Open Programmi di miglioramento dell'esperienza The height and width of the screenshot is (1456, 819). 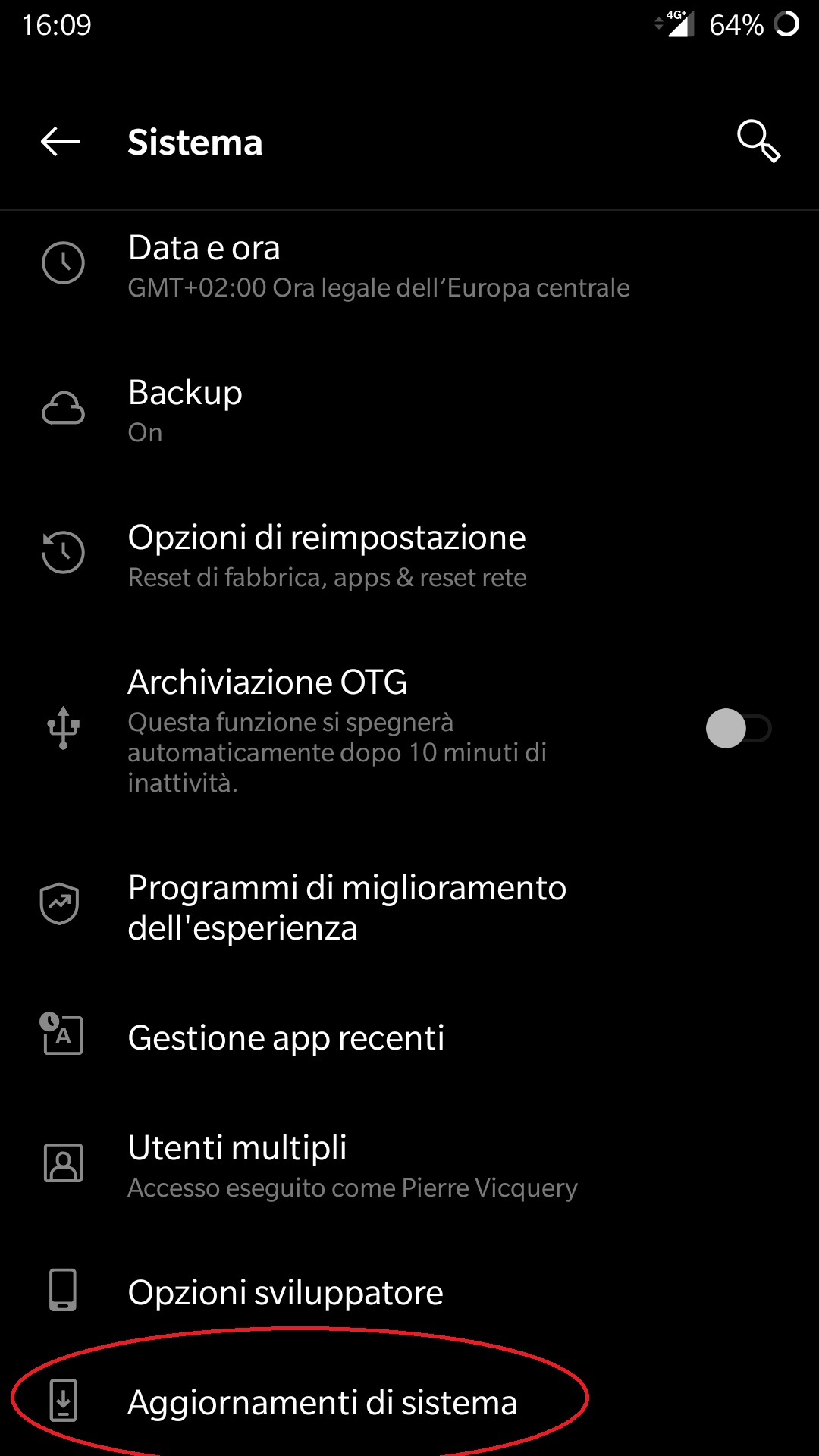tap(409, 908)
